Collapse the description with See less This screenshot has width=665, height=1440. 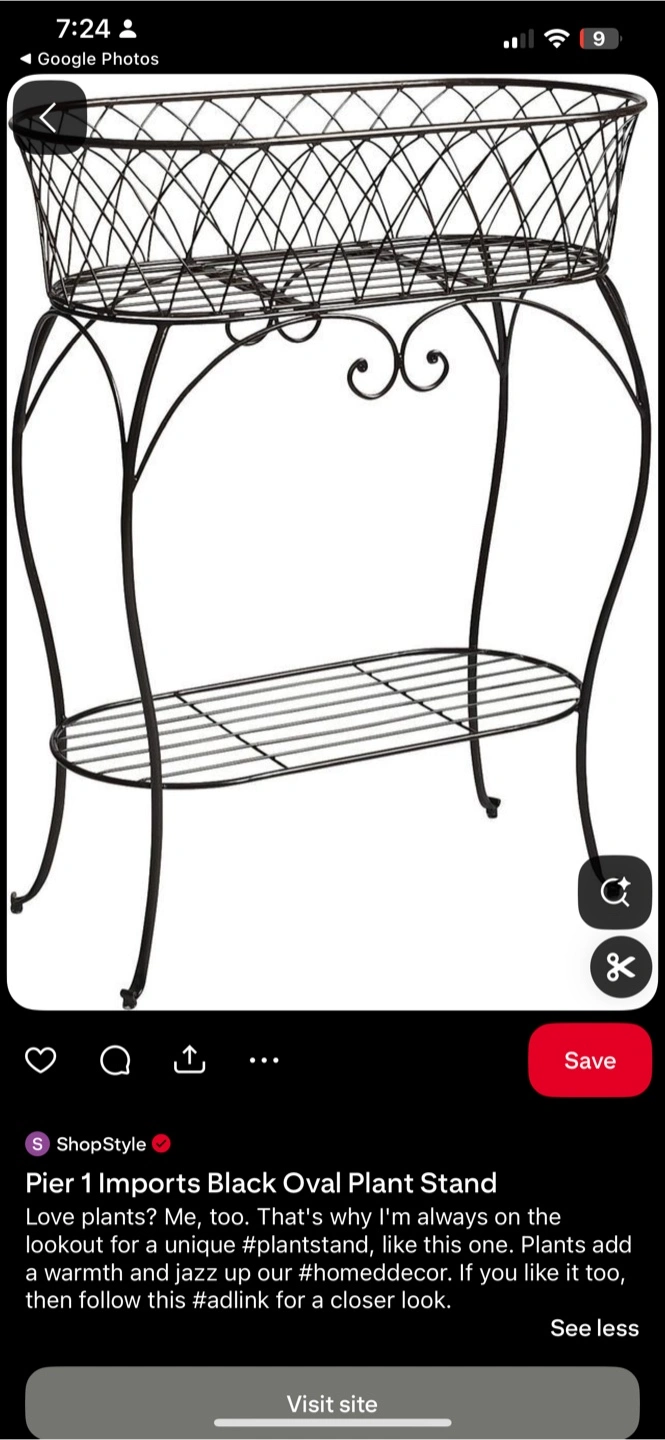coord(594,1328)
